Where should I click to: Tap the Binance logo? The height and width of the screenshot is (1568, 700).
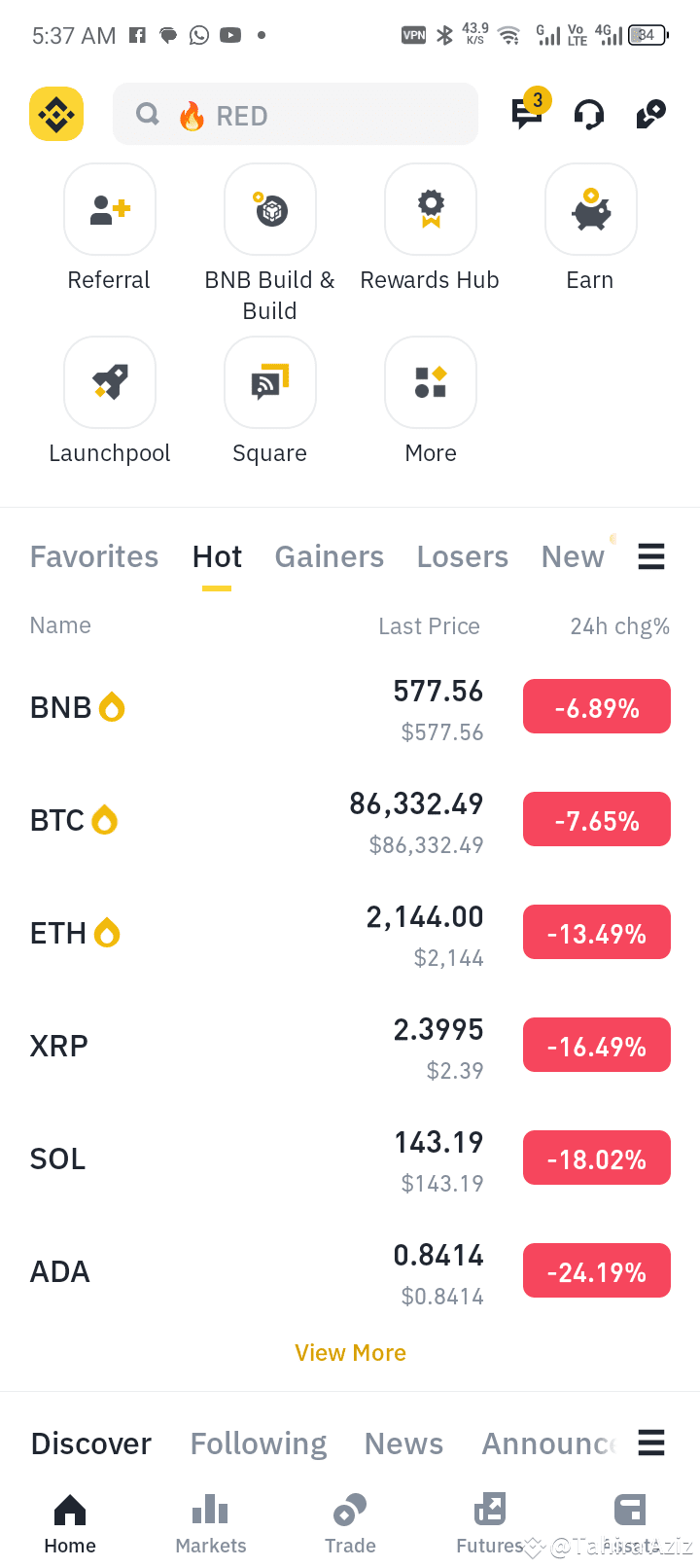[55, 114]
